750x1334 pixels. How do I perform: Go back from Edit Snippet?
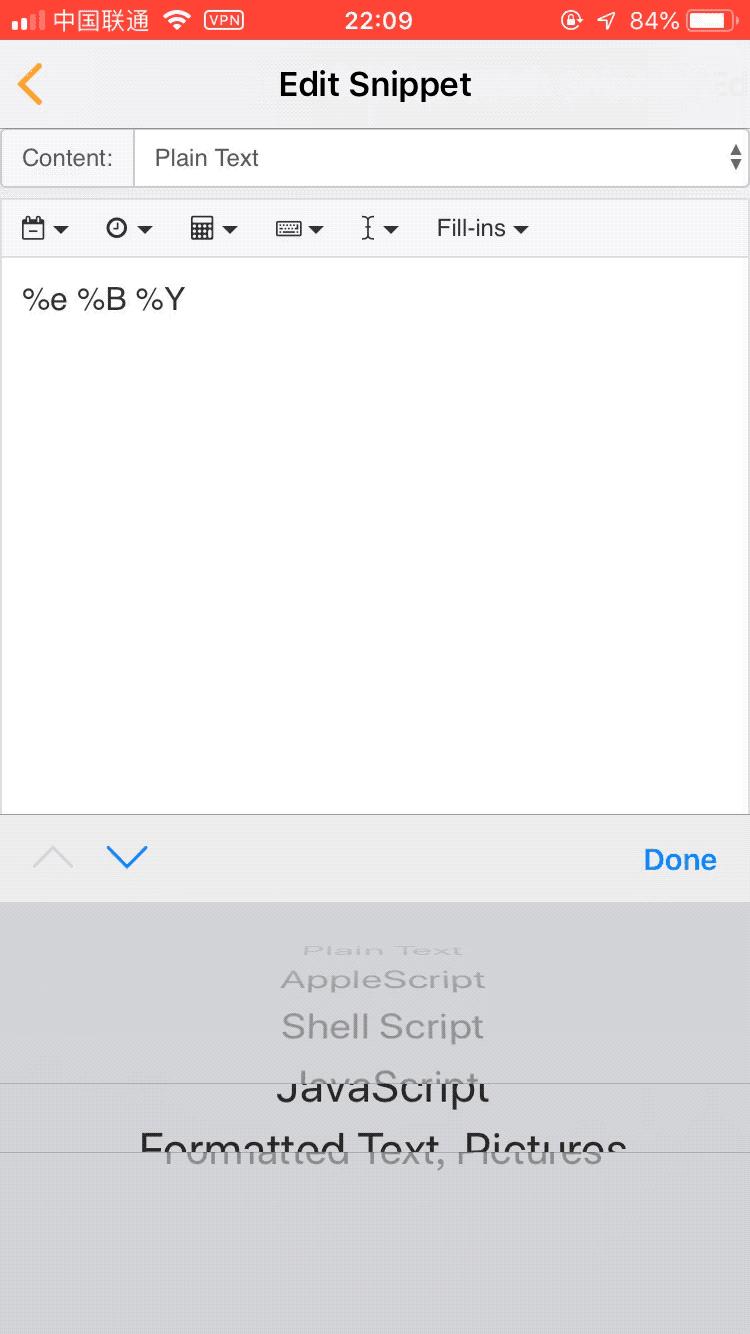(x=31, y=84)
